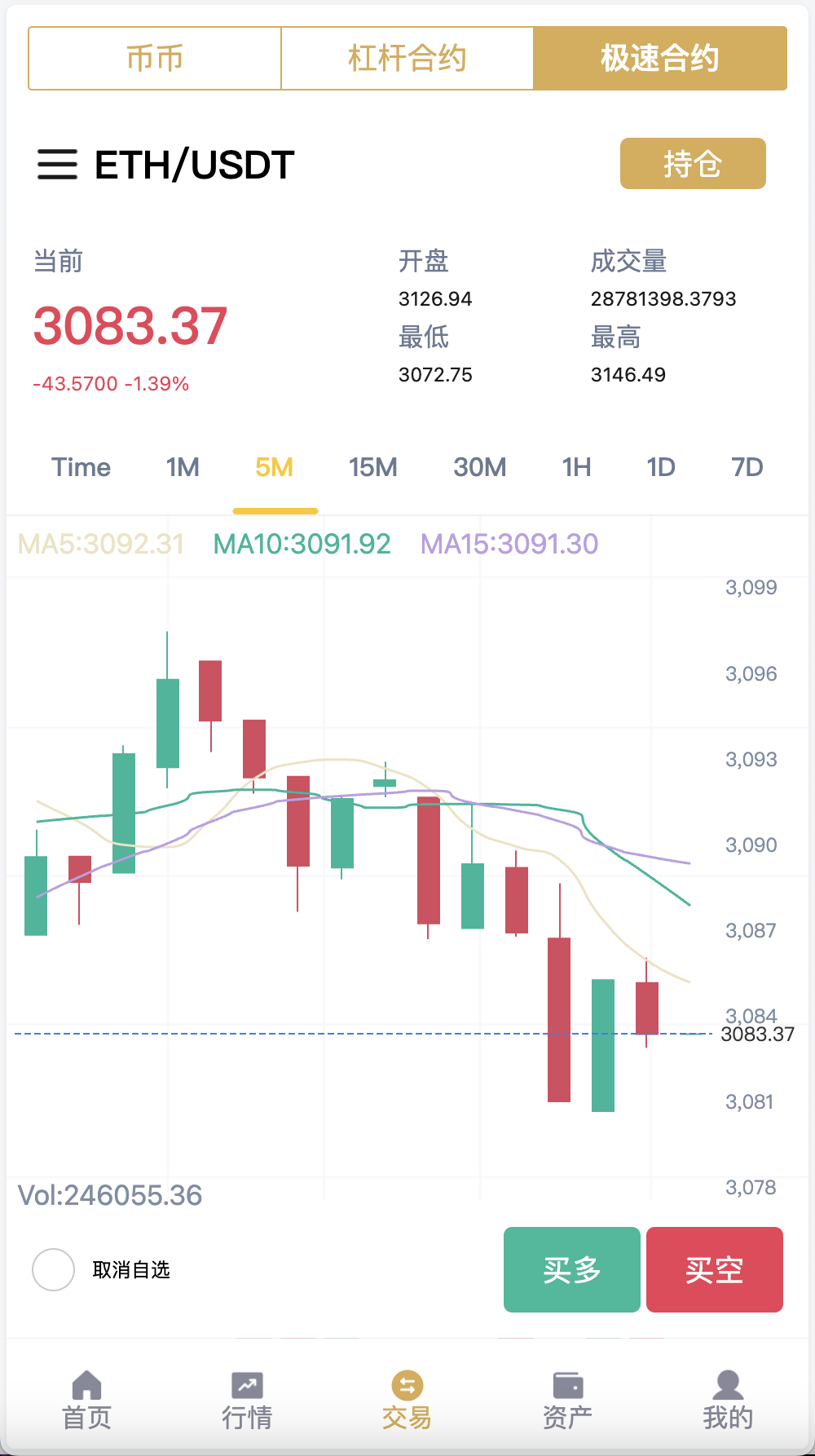Open the 1H candlestick view

pyautogui.click(x=576, y=467)
